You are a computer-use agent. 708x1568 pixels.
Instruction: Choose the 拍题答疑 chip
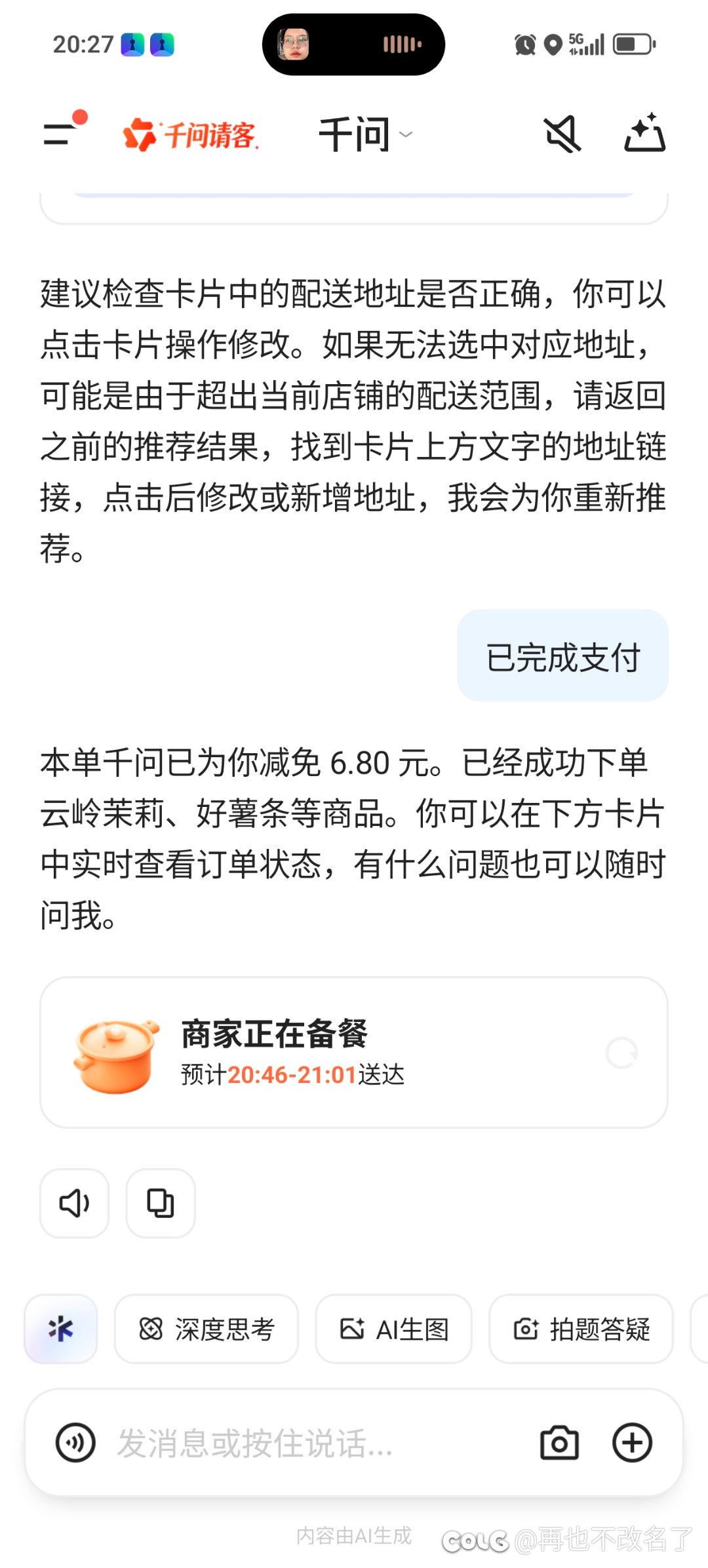point(581,1329)
